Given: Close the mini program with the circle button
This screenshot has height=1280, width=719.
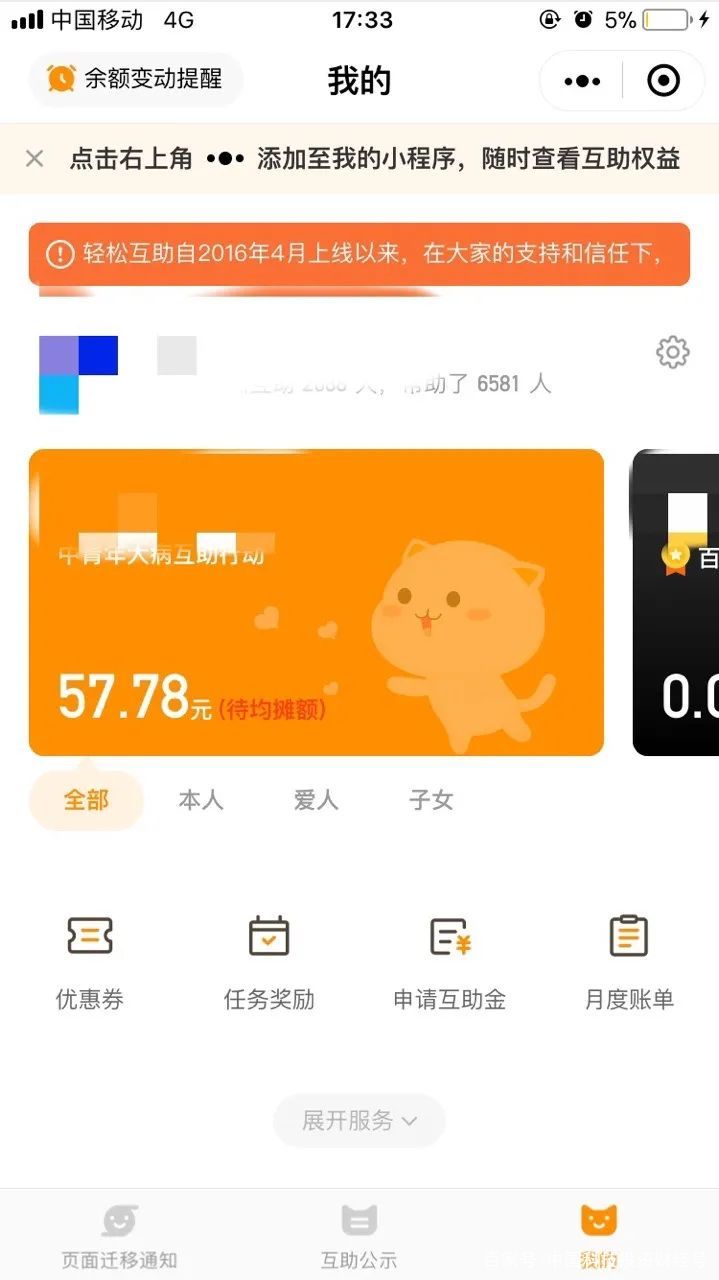Looking at the screenshot, I should click(x=663, y=81).
